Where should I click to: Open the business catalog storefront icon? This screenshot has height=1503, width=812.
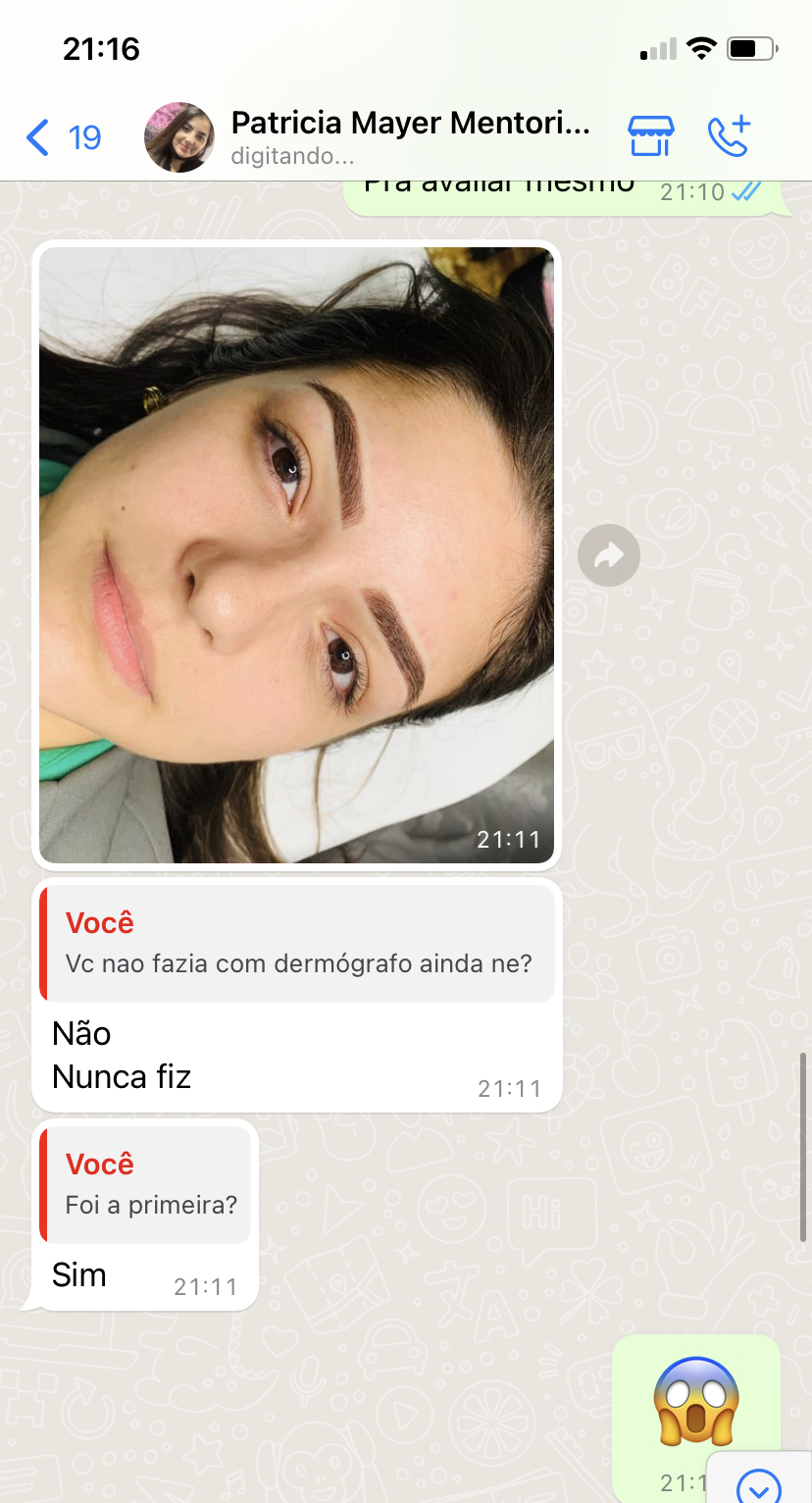(x=650, y=136)
